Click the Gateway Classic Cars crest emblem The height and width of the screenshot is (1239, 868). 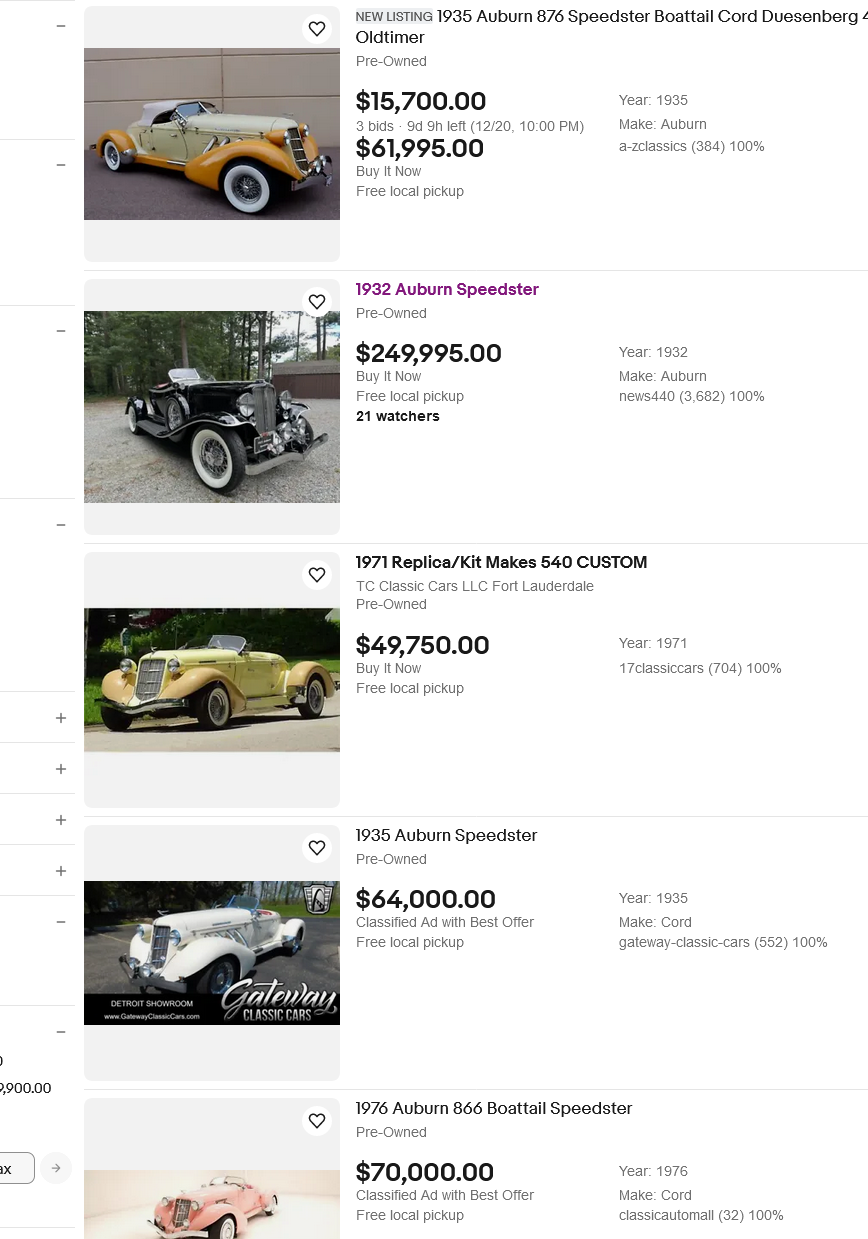pos(316,901)
